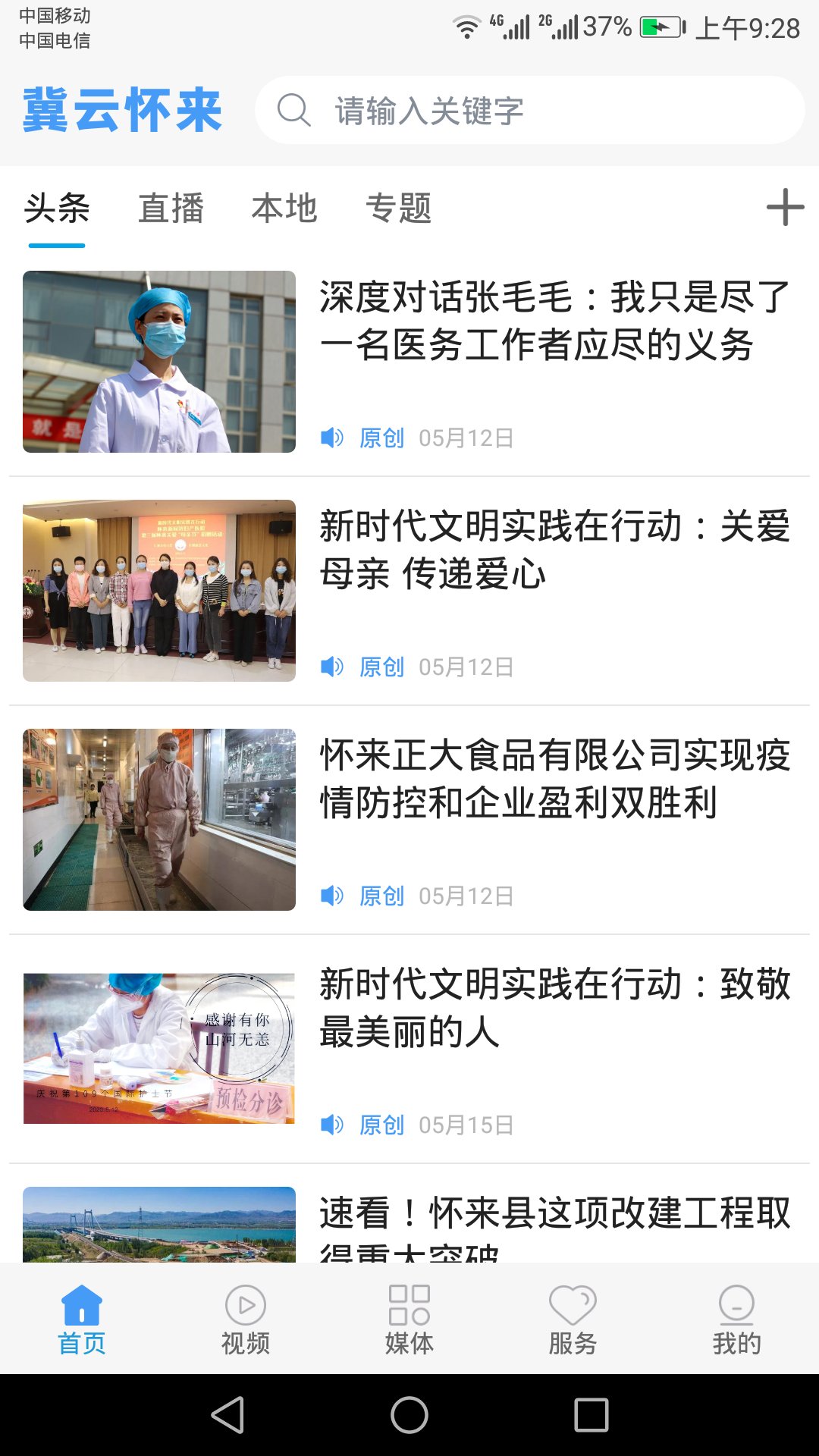
Task: Stay on the 头条 tab
Action: (x=56, y=209)
